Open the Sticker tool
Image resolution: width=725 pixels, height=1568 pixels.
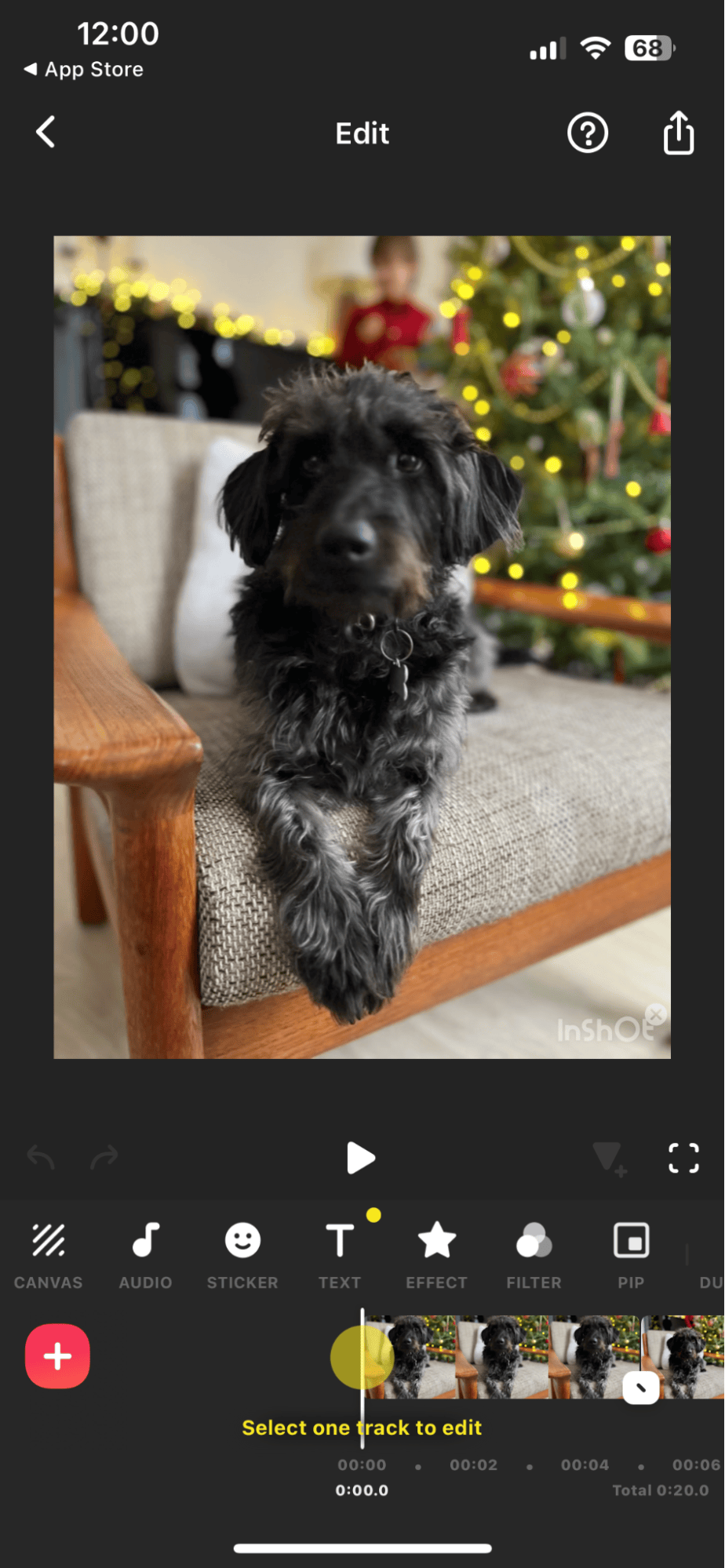[242, 1254]
